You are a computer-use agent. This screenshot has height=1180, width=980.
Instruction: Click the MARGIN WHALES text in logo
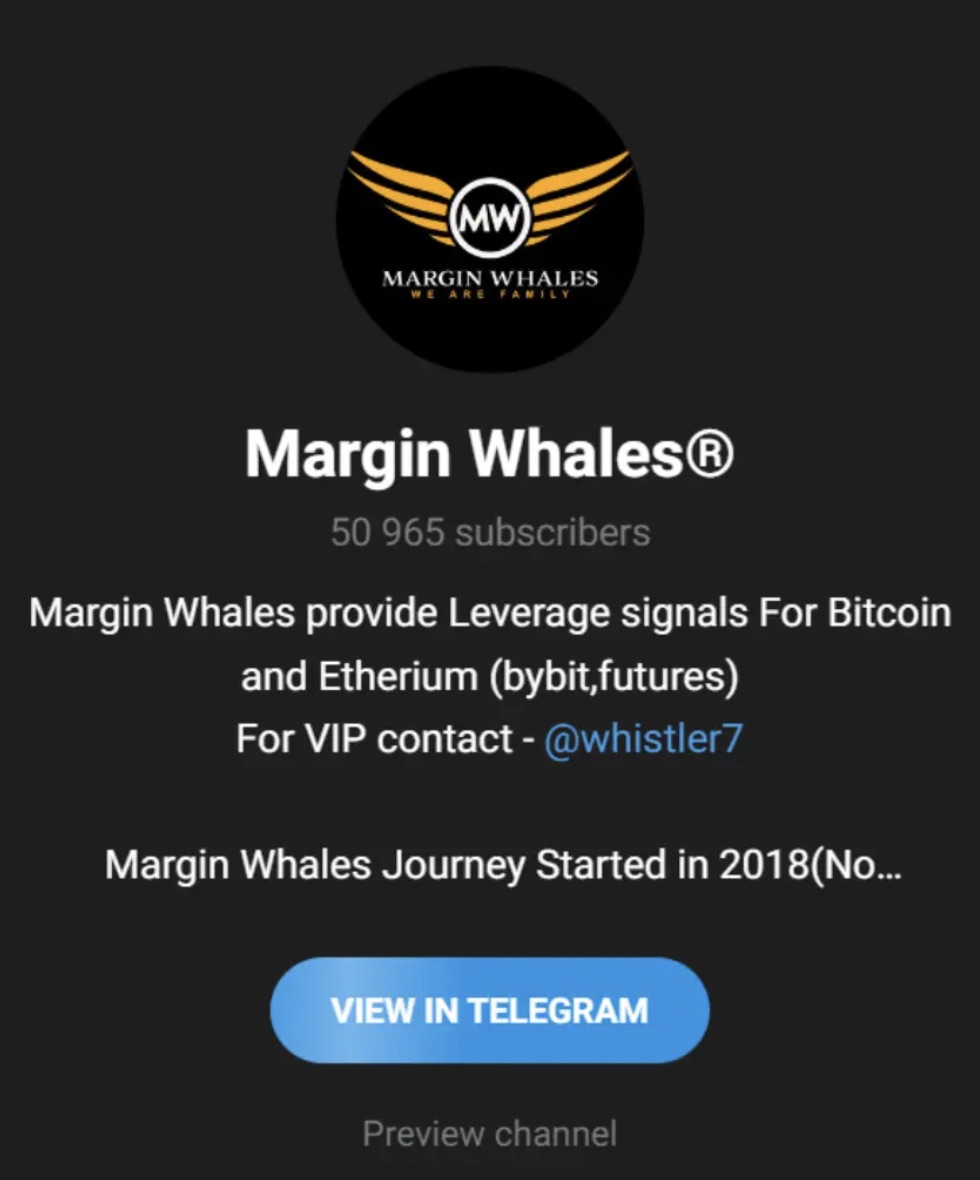tap(490, 274)
